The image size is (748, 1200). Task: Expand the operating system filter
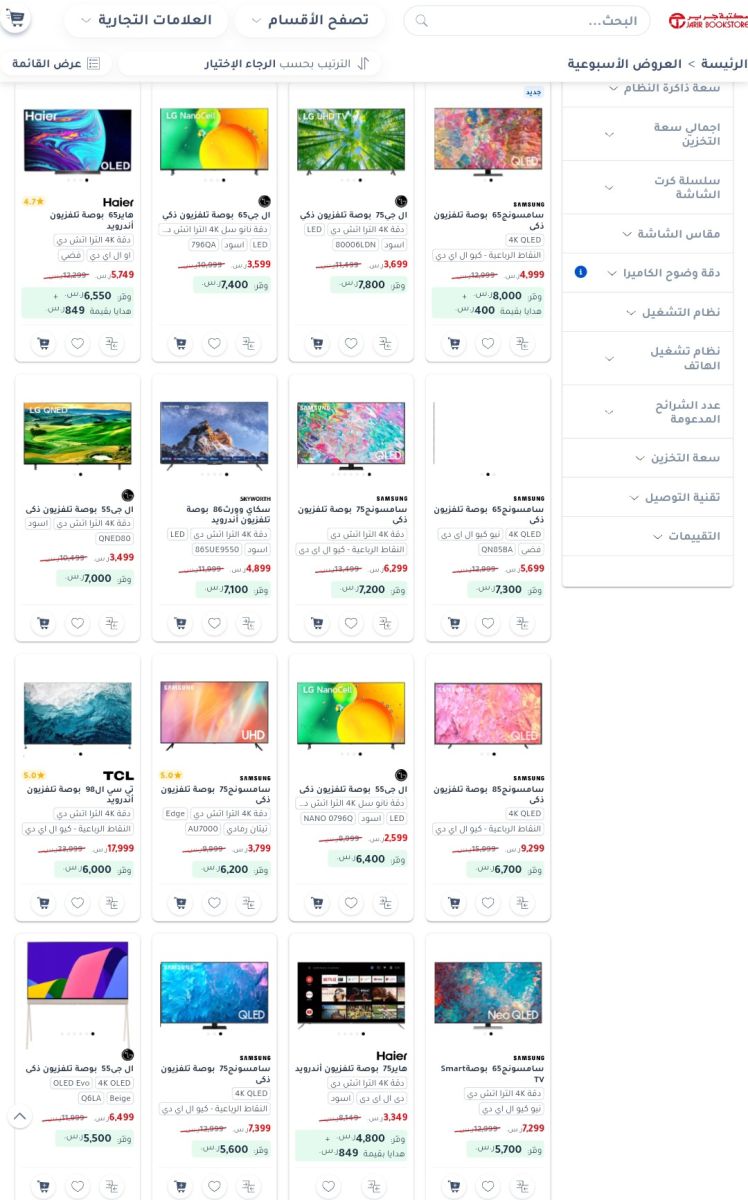672,312
